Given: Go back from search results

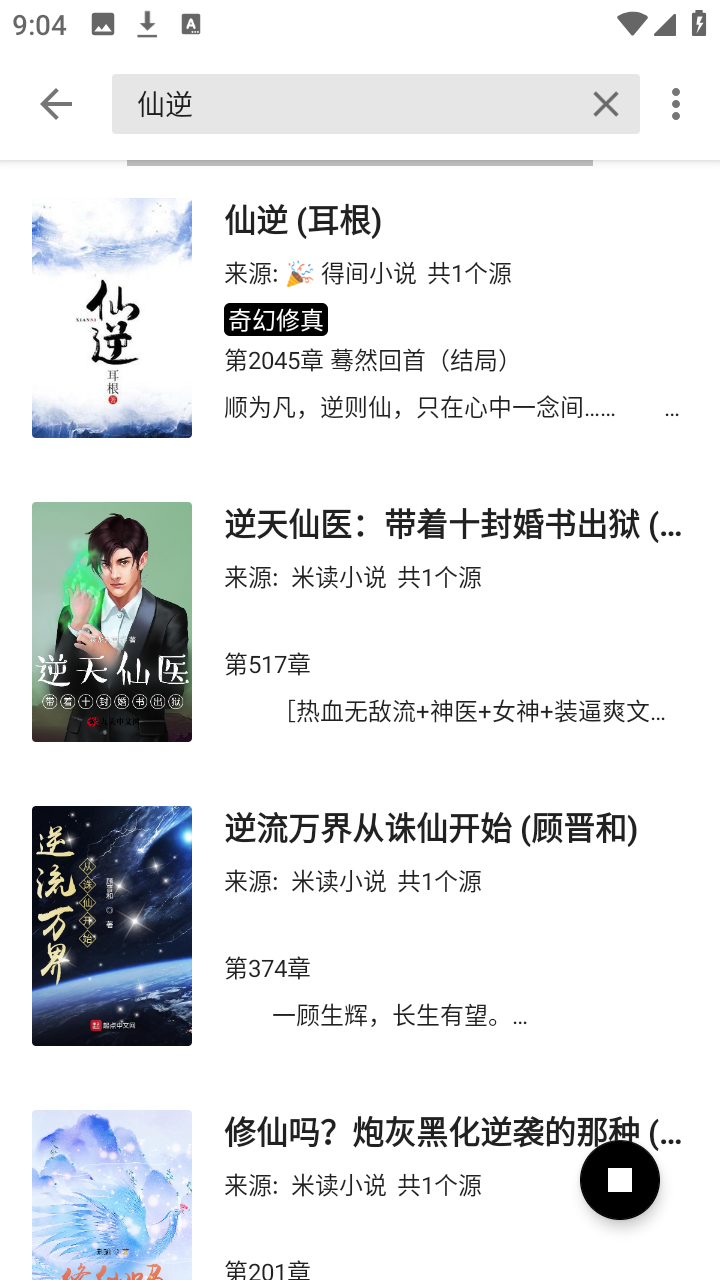Looking at the screenshot, I should (56, 104).
